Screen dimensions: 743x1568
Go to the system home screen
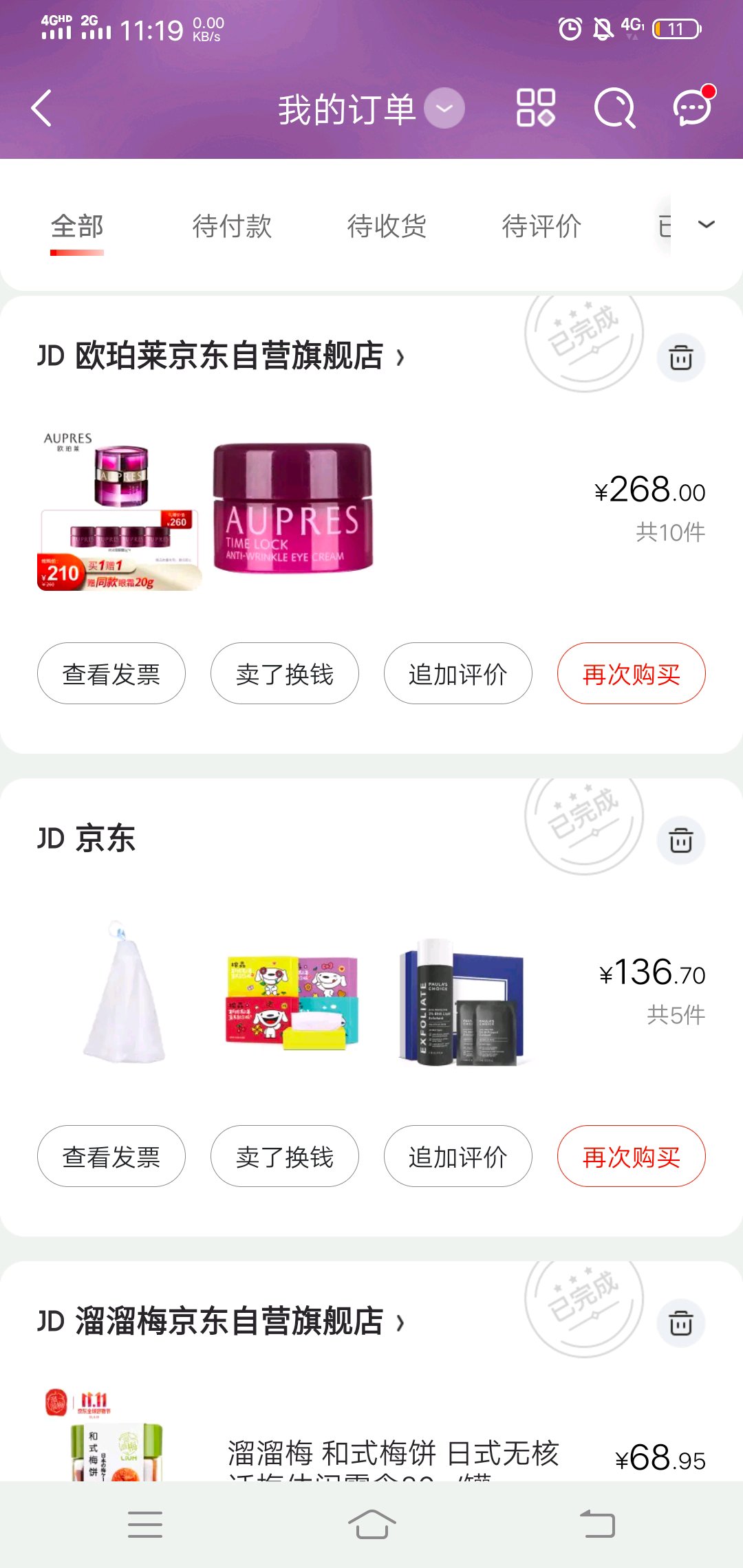[x=371, y=1524]
